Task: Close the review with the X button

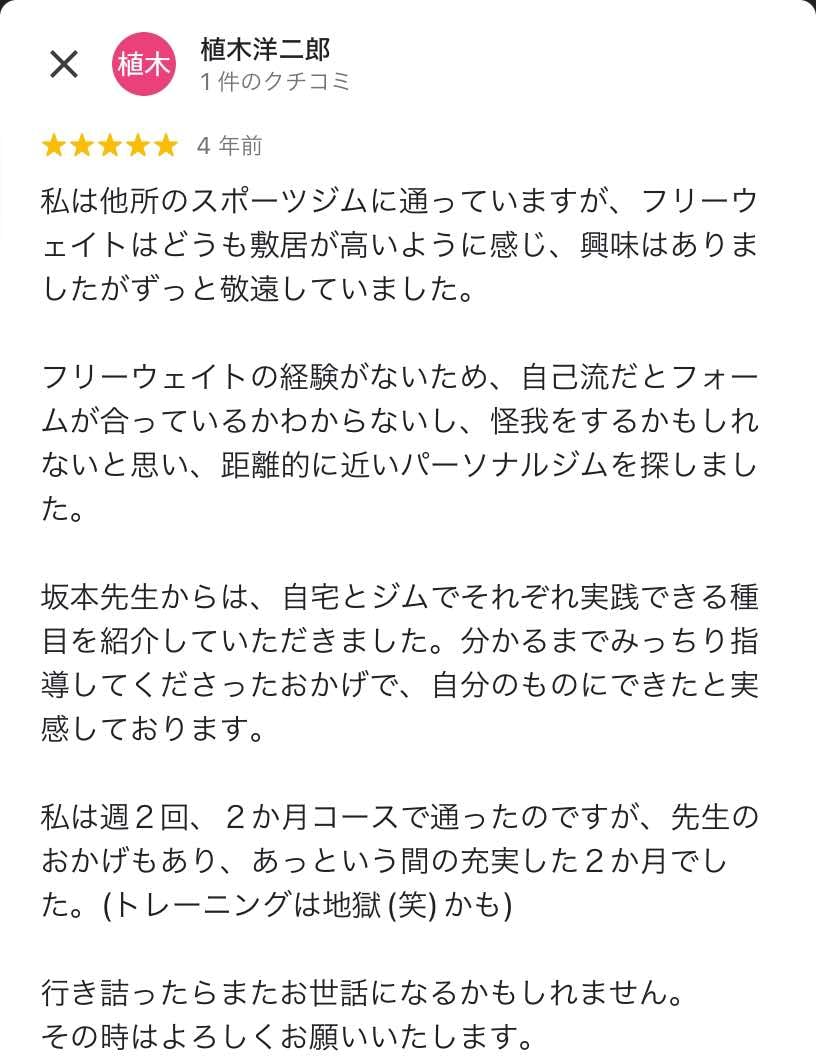Action: click(x=64, y=65)
